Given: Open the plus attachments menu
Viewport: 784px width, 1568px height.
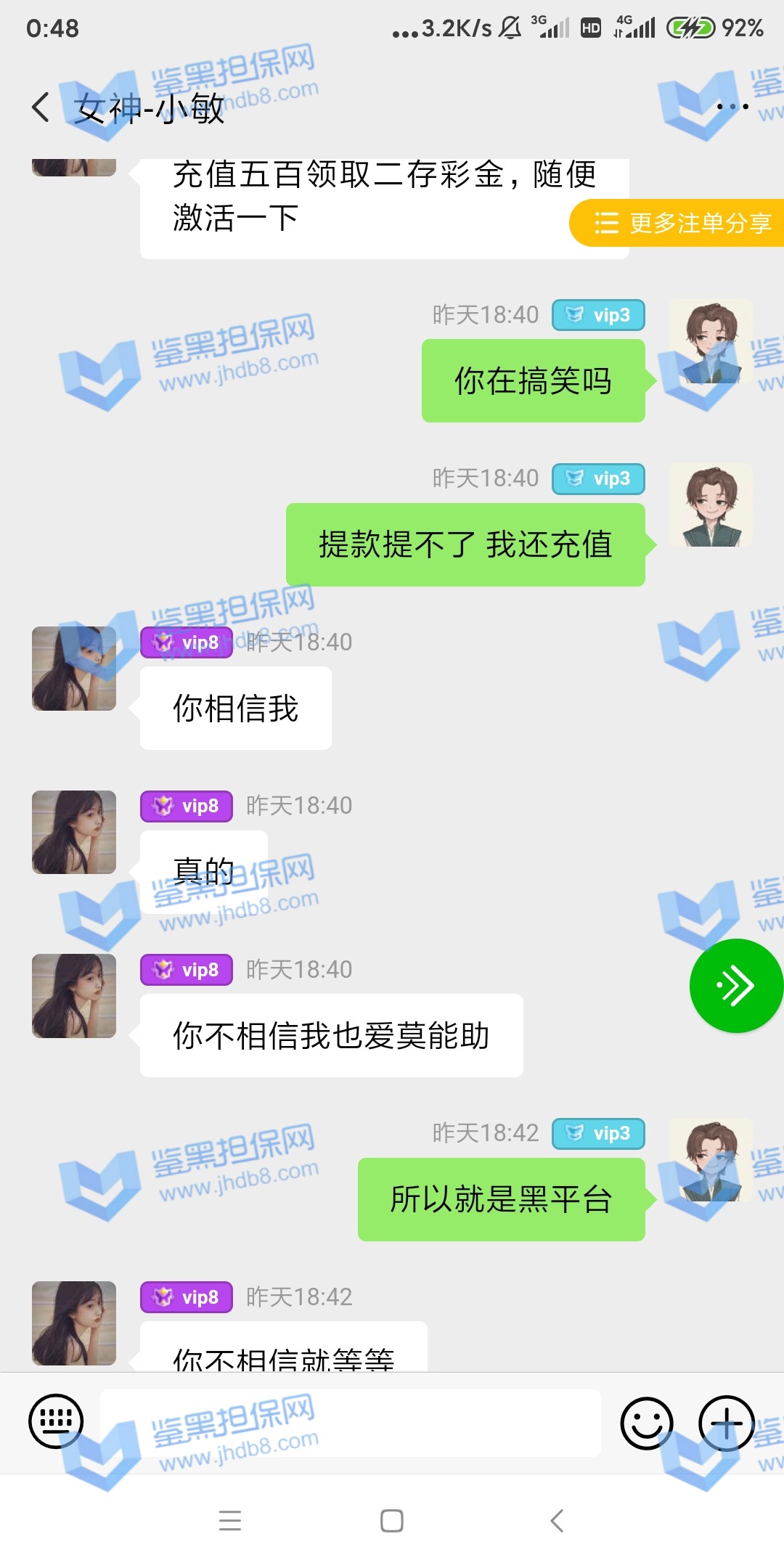Looking at the screenshot, I should click(726, 1423).
